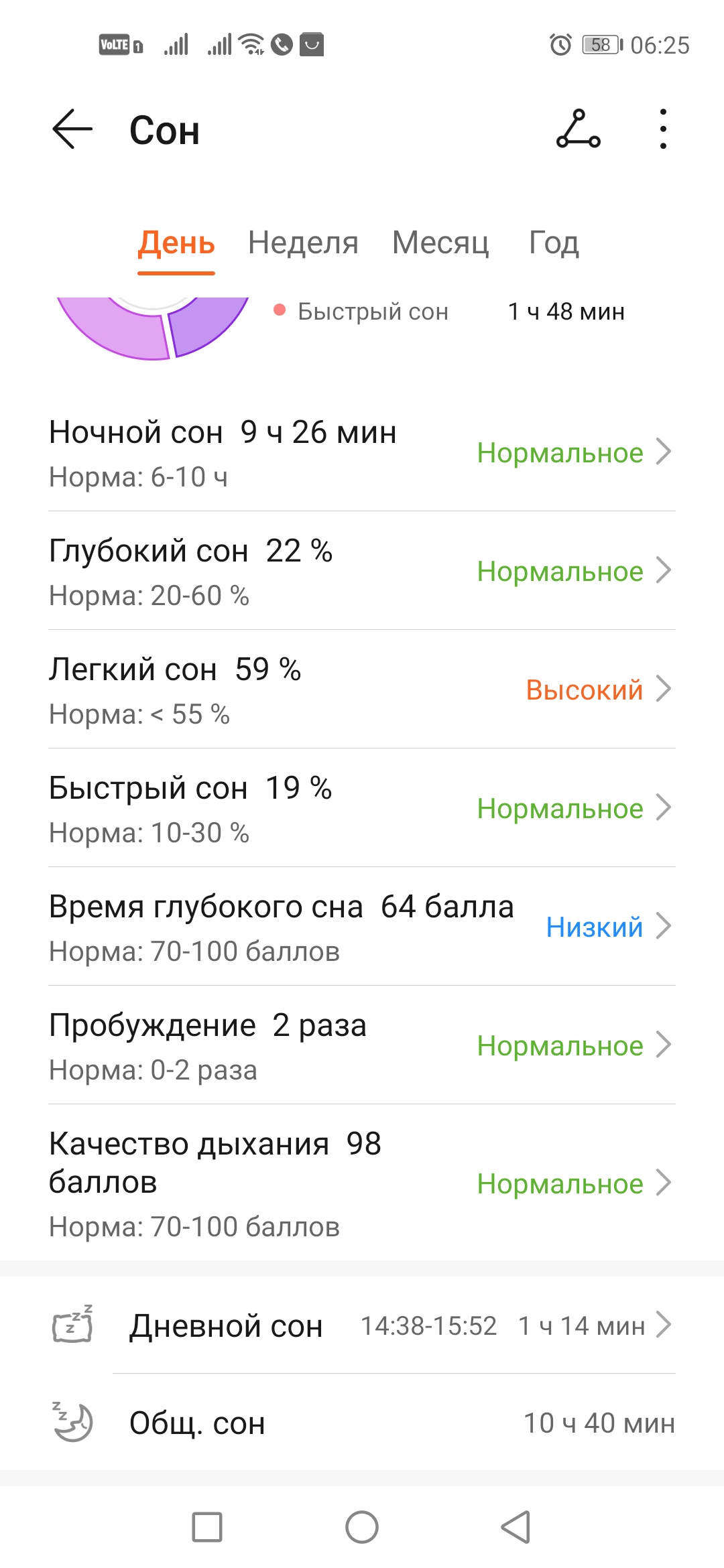Open recent apps from the navigation bar

207,1527
